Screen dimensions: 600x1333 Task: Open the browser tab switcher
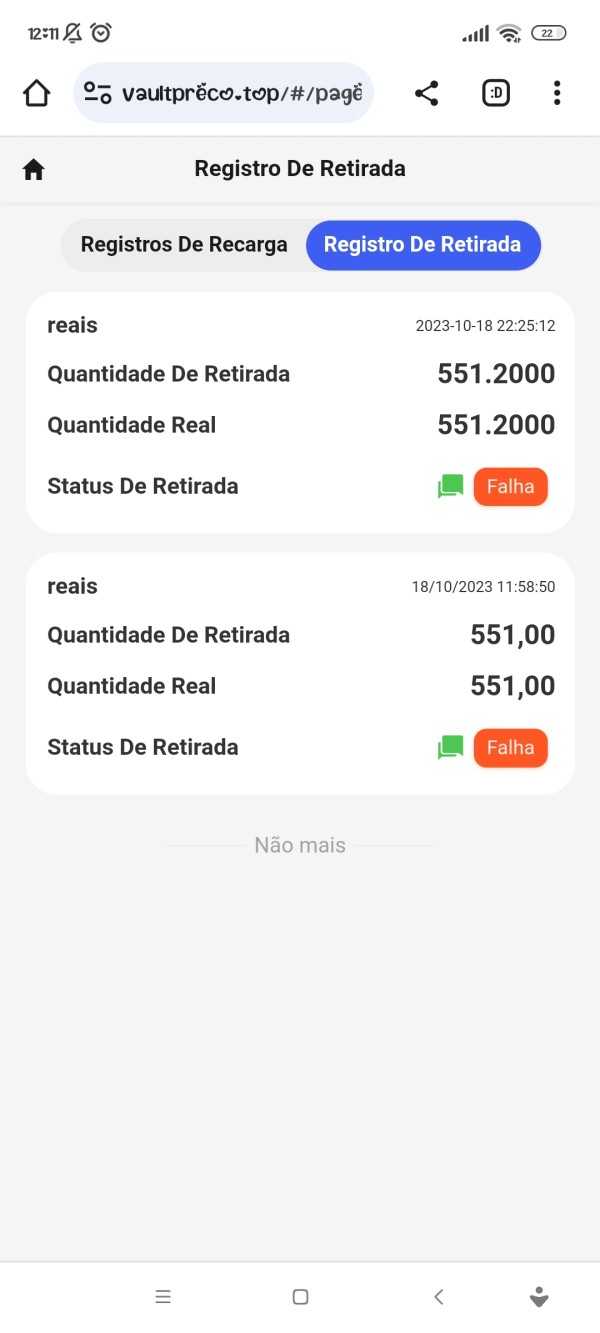click(x=496, y=94)
